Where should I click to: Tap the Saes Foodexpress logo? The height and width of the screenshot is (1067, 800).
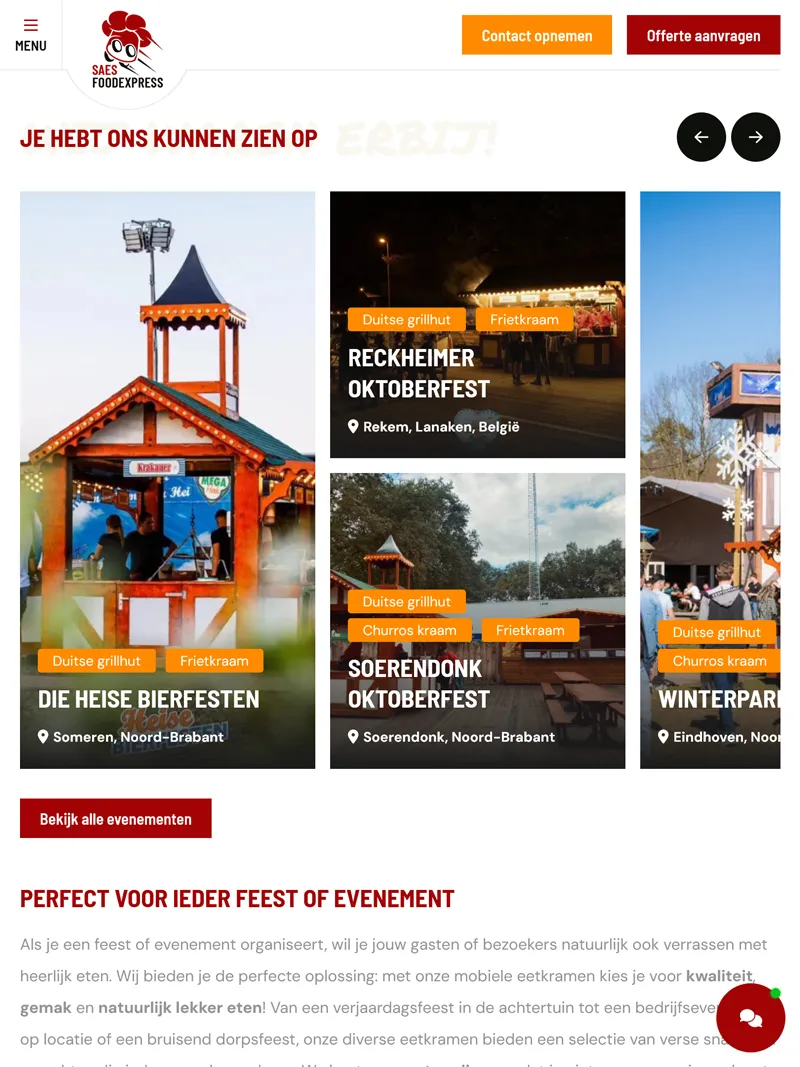tap(127, 50)
